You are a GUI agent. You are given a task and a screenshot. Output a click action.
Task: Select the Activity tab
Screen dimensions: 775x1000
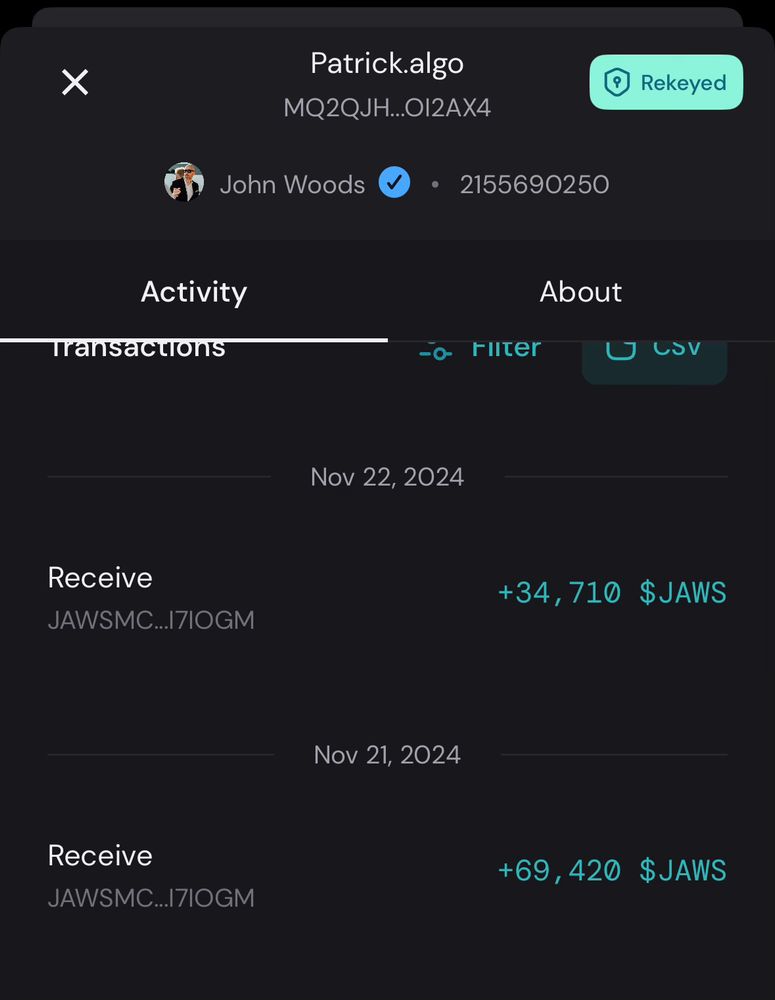(x=194, y=291)
